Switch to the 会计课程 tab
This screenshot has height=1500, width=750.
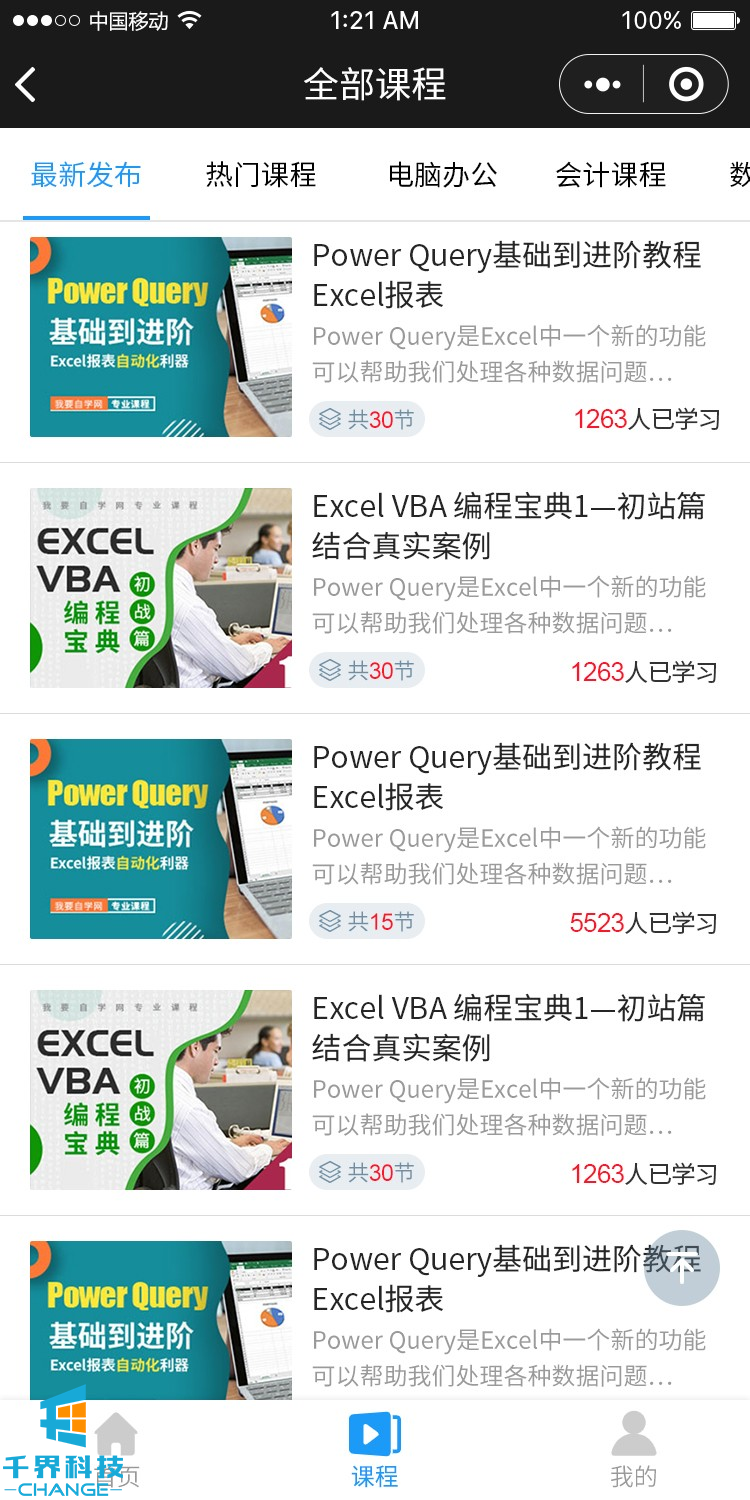(610, 175)
